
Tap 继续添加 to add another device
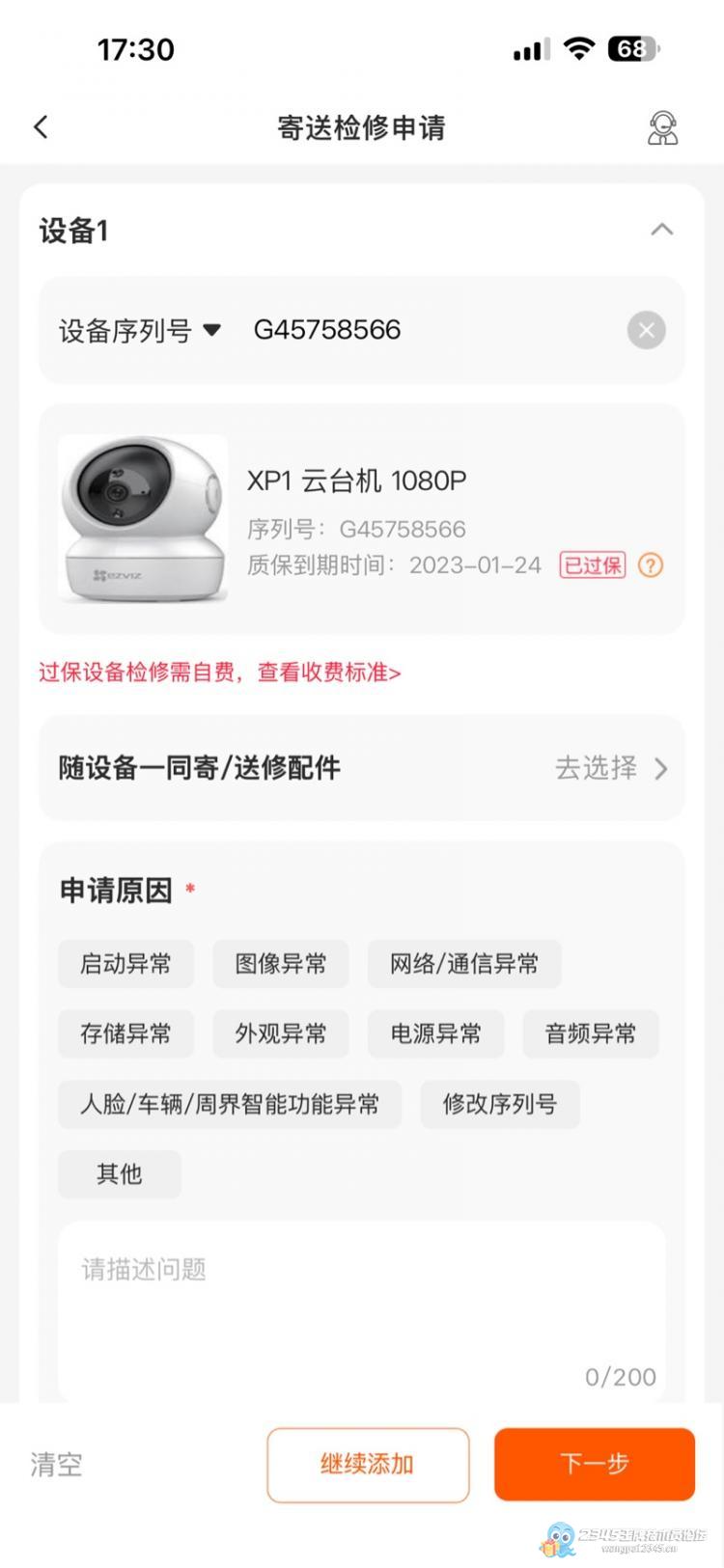(x=368, y=1465)
